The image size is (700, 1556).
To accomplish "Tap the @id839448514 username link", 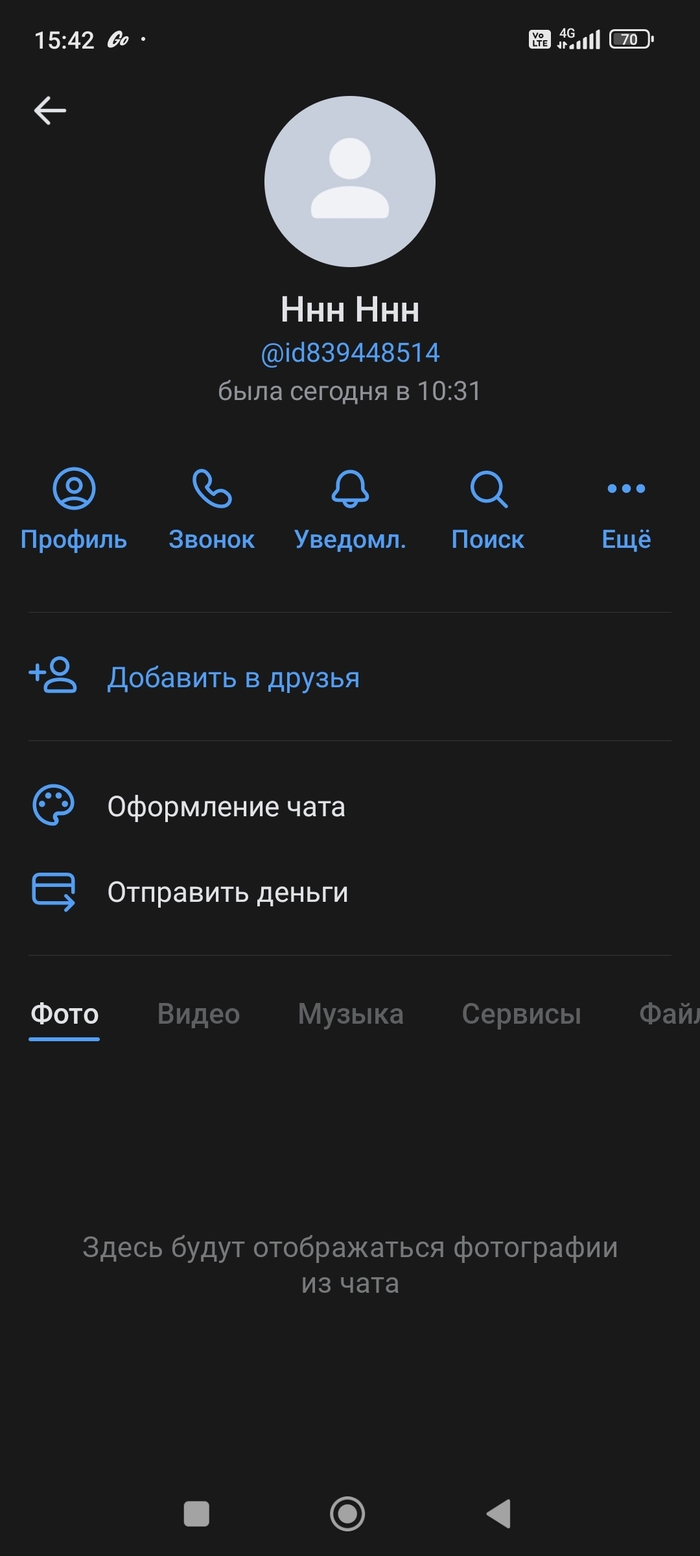I will point(350,353).
